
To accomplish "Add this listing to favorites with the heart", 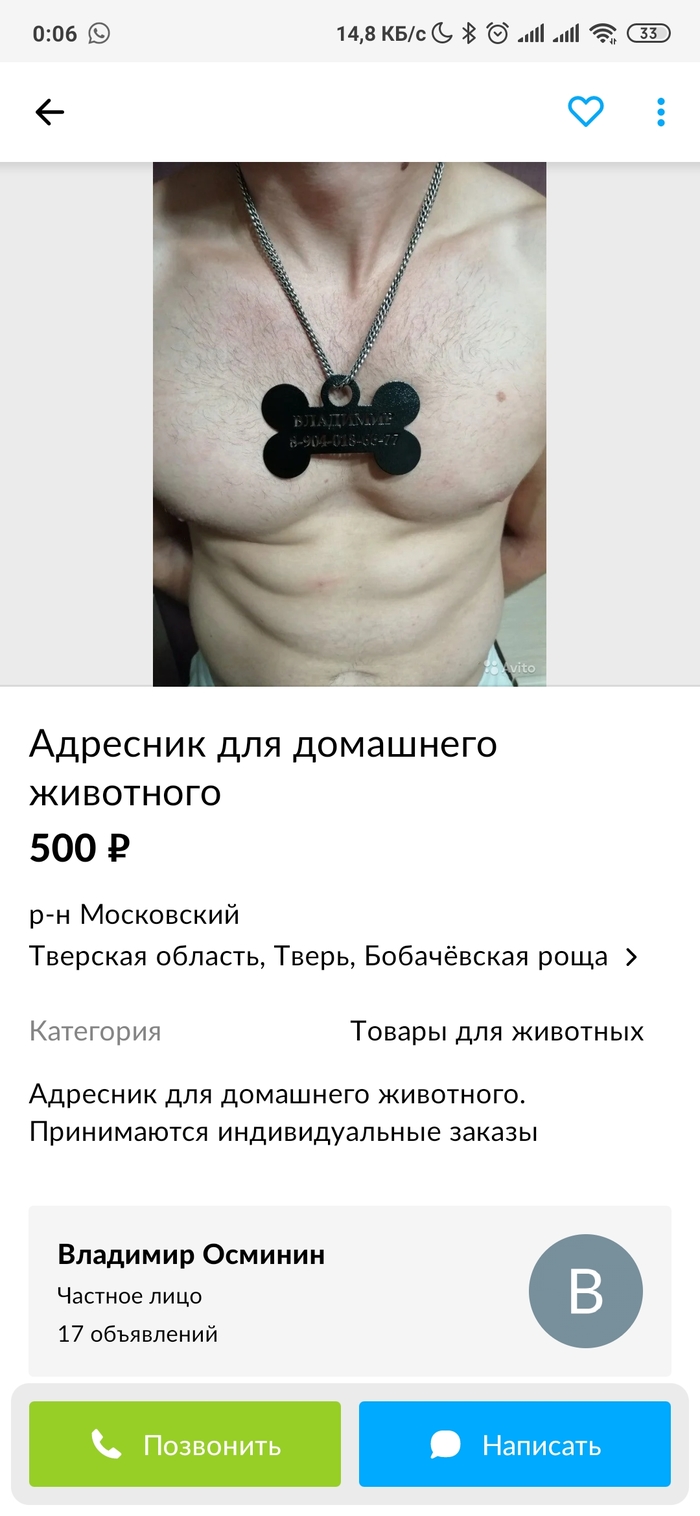I will tap(585, 112).
